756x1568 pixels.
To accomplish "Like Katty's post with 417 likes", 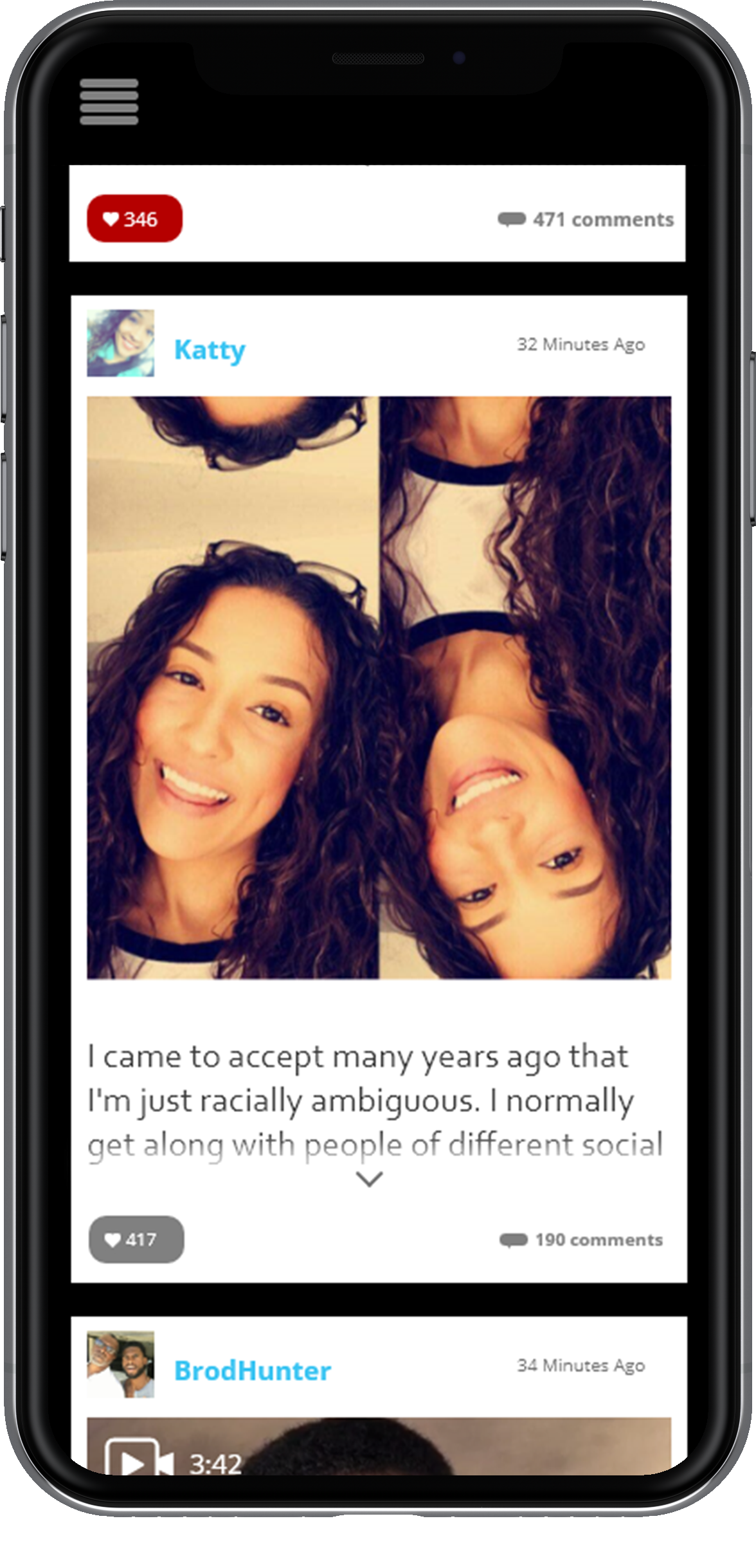I will 136,1239.
